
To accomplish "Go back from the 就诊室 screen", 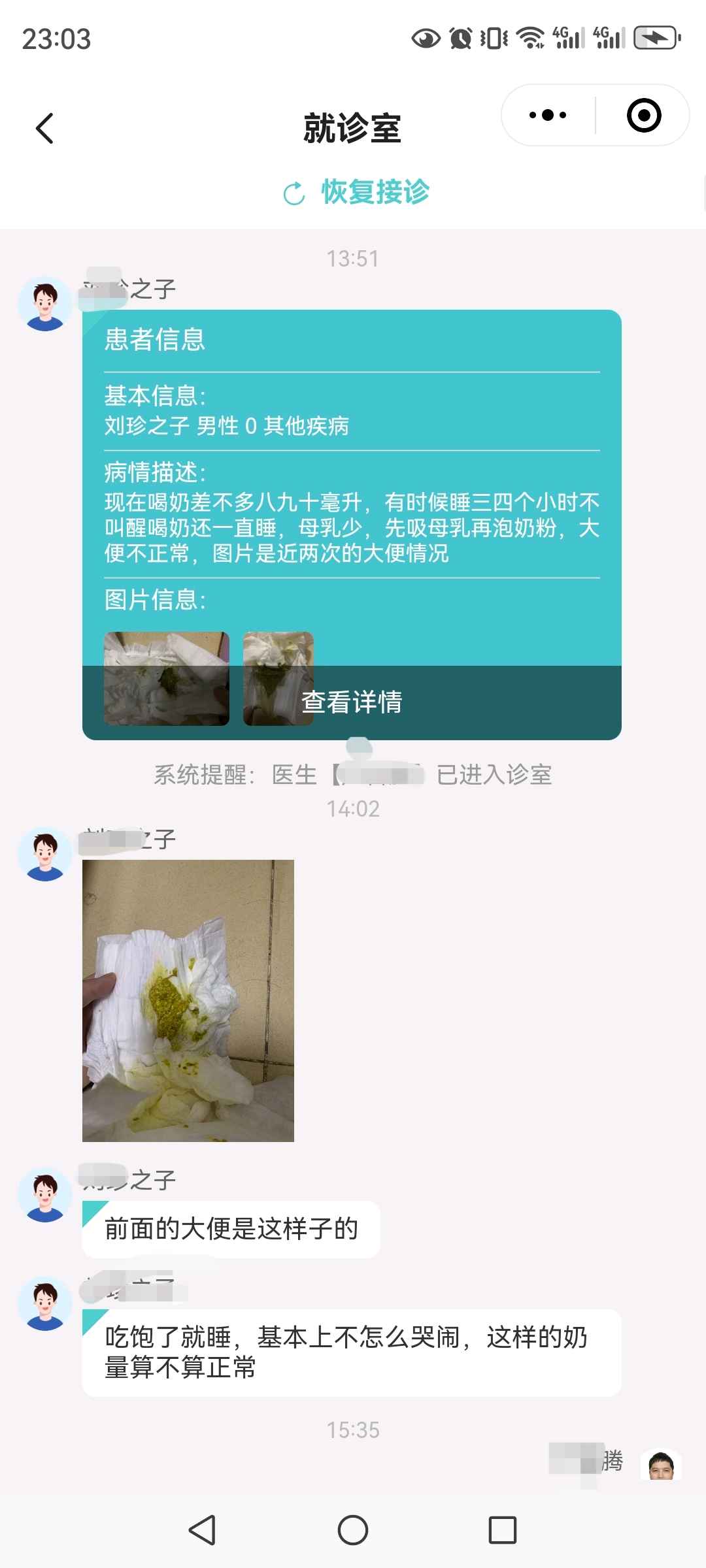I will pos(44,128).
